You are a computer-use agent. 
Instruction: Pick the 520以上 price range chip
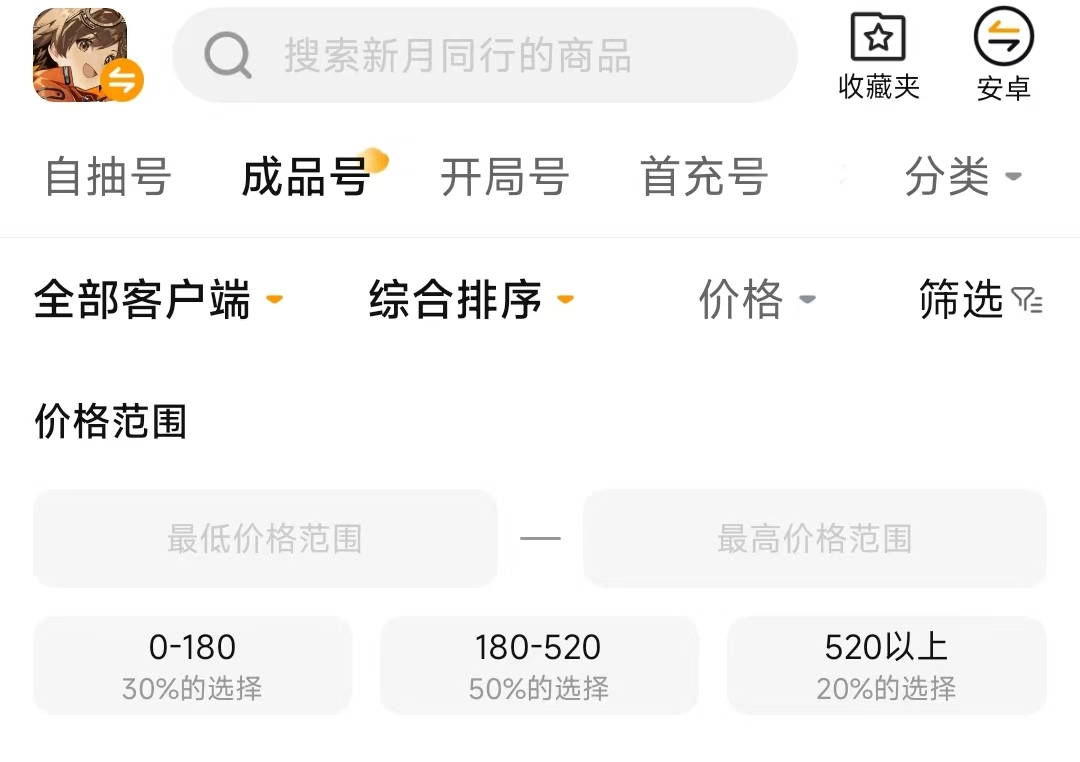point(886,665)
